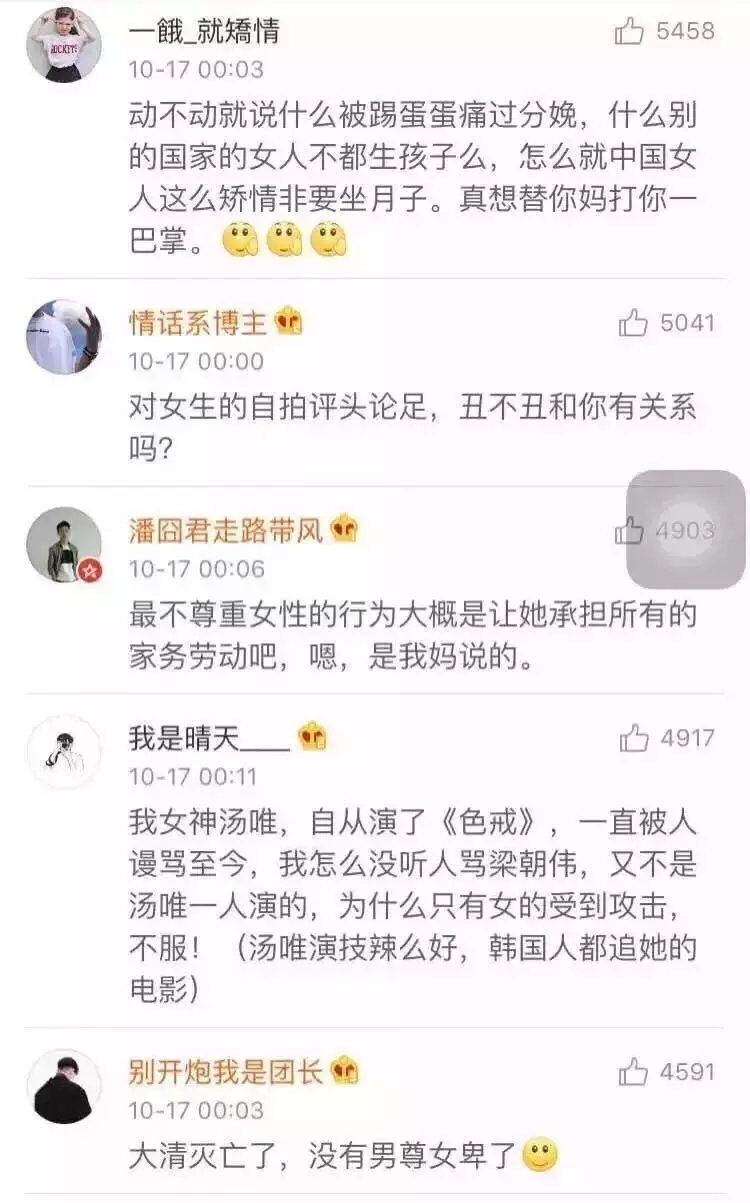Open 我是晴天___'s avatar
This screenshot has height=1203, width=750.
64,752
